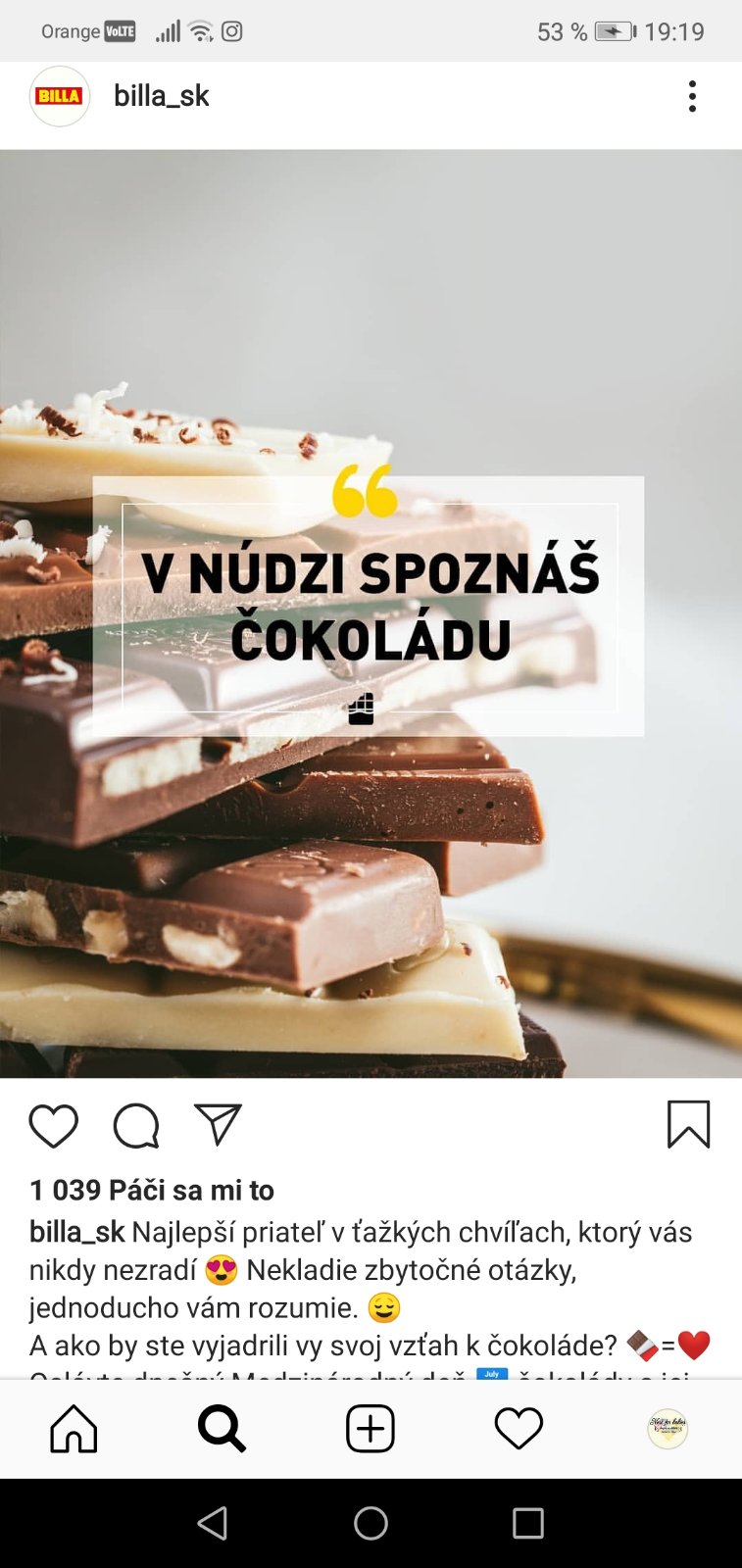Image resolution: width=742 pixels, height=1568 pixels.
Task: Open billa_sk username in post header
Action: point(161,96)
